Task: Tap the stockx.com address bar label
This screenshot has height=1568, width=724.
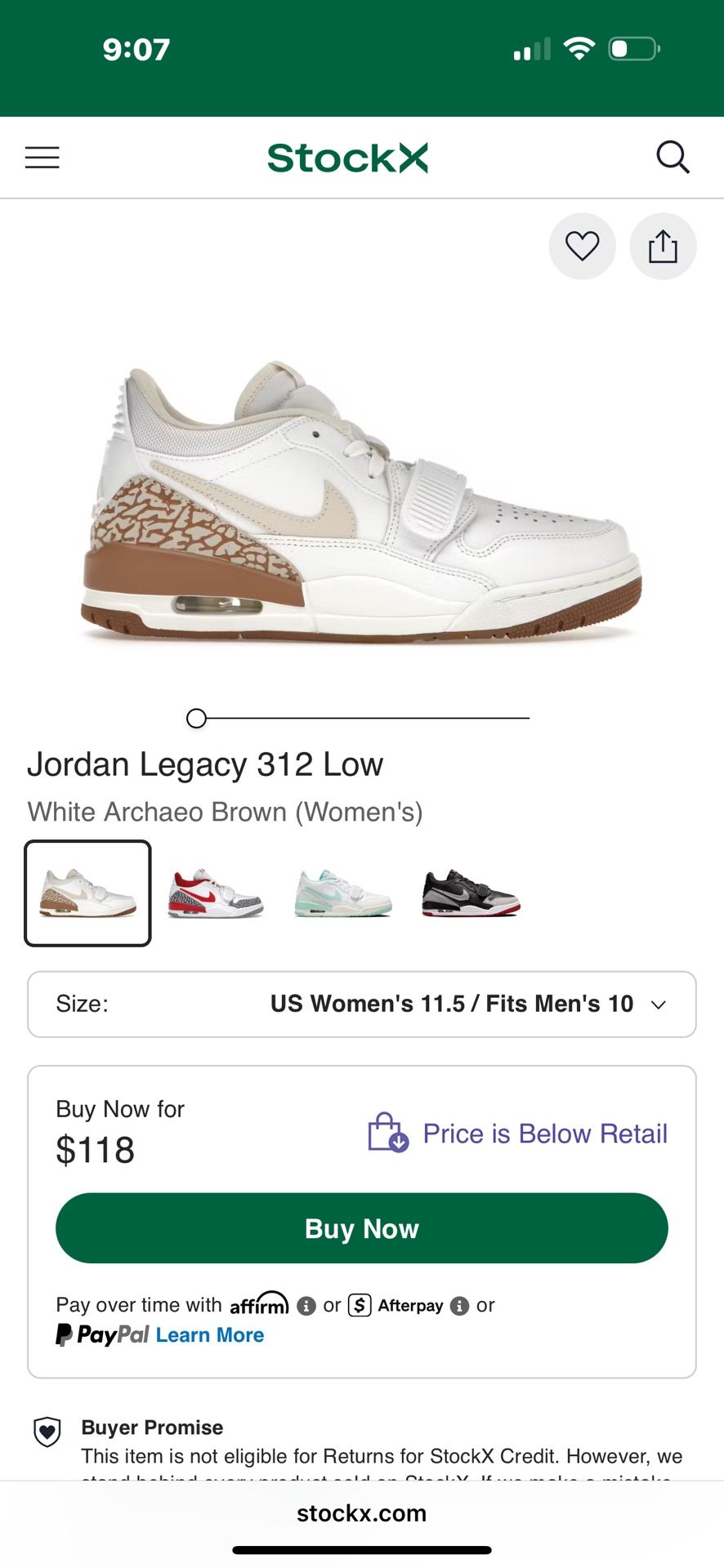Action: pos(362,1512)
